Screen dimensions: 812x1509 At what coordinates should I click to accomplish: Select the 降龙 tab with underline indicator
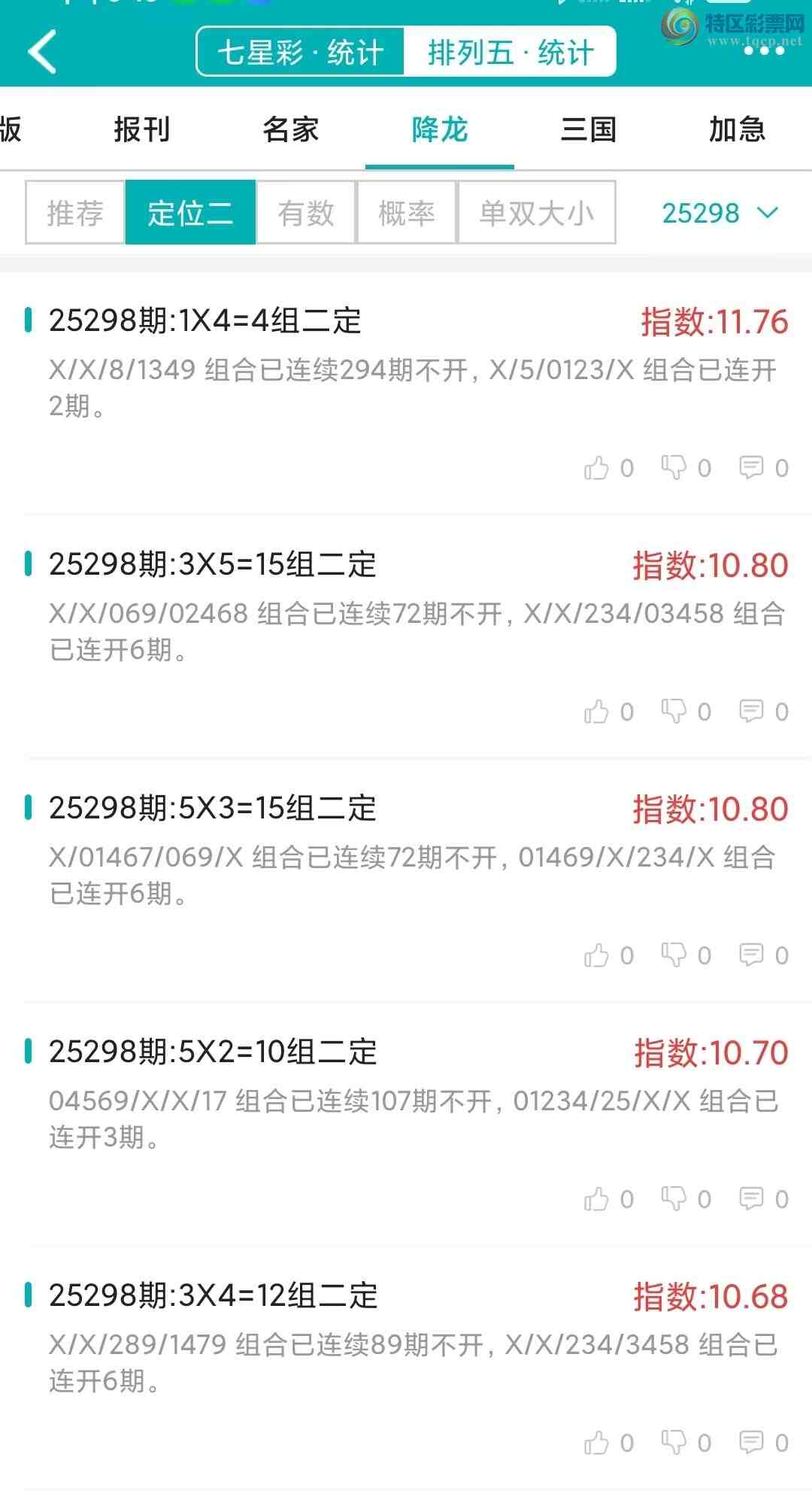[440, 129]
